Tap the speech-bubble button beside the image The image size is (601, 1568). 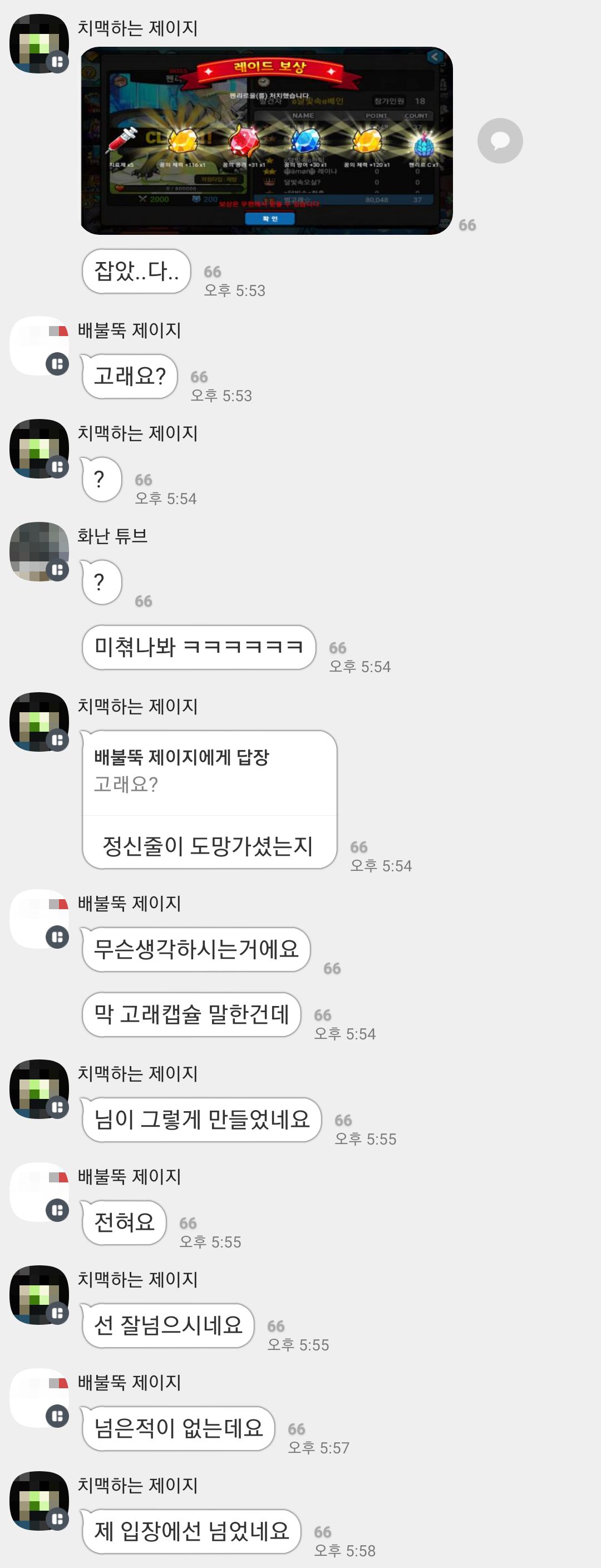click(x=499, y=141)
